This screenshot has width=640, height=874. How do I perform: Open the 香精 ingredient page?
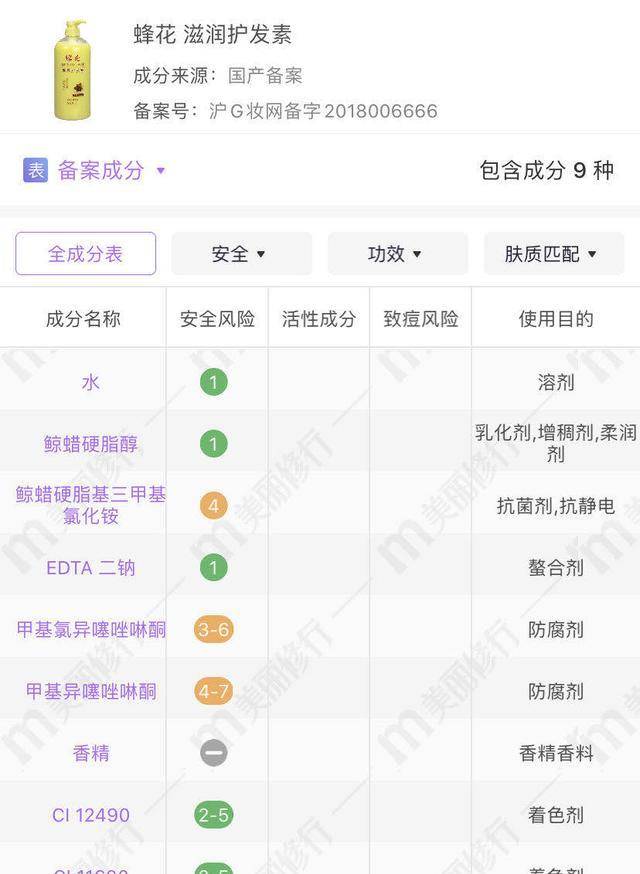[x=91, y=753]
